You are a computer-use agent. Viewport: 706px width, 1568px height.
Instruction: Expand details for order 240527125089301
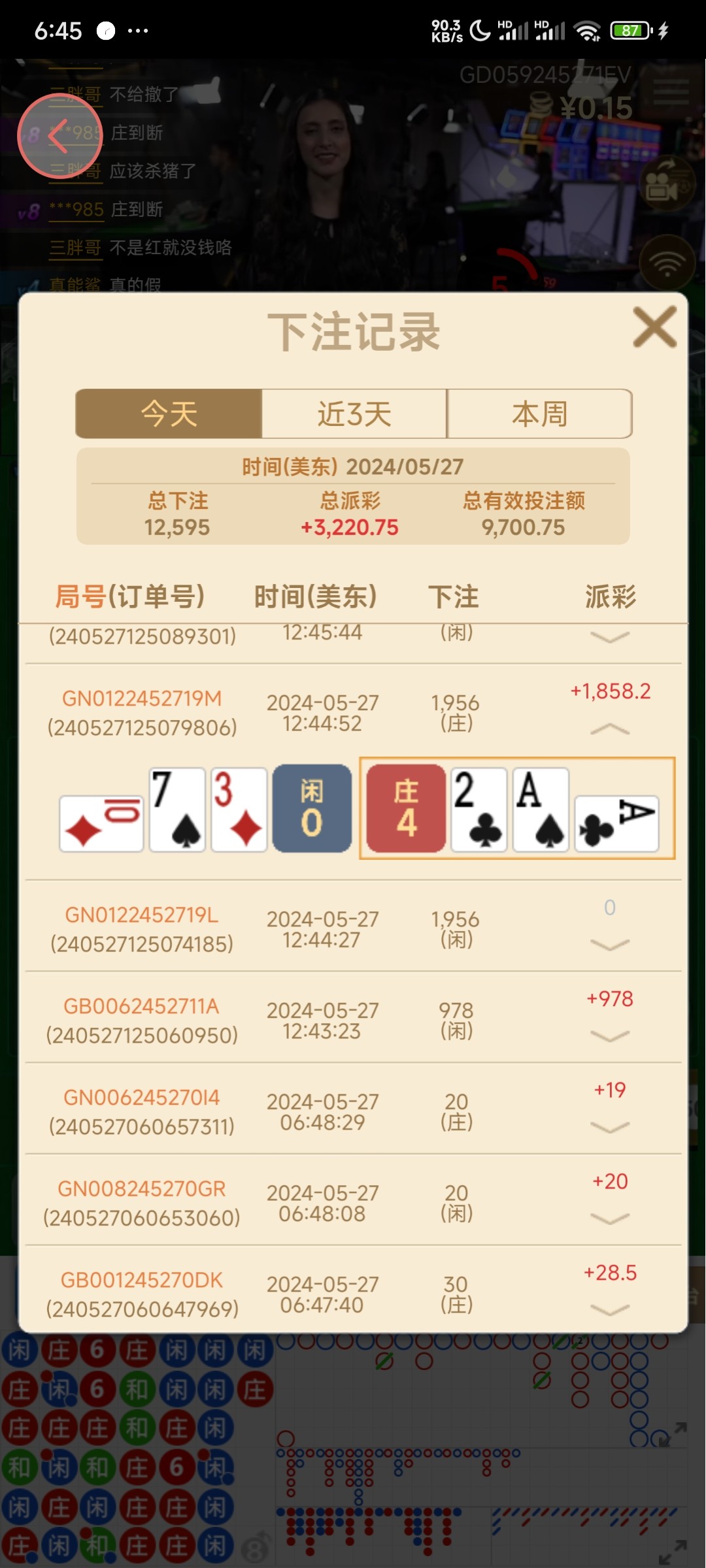[609, 636]
